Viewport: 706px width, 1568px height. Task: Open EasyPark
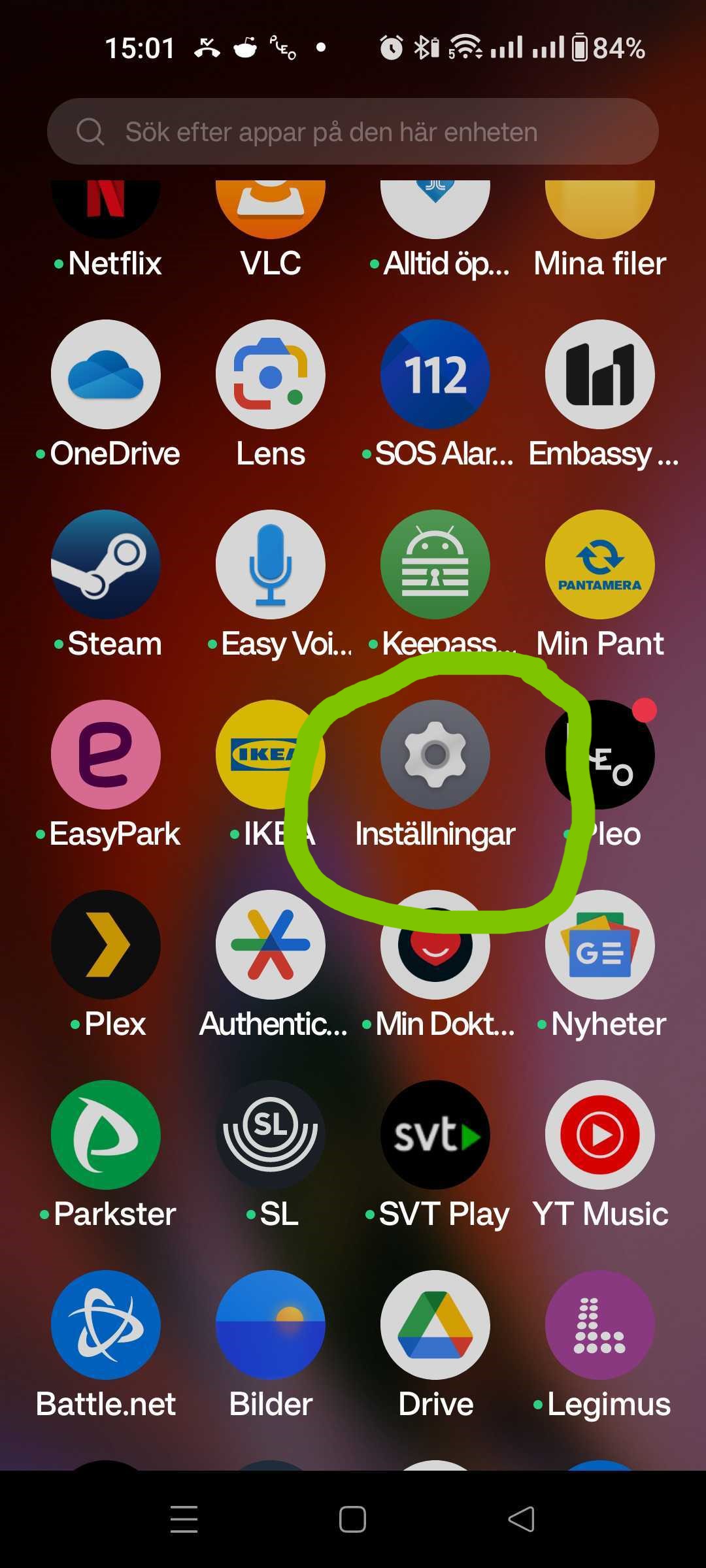coord(106,755)
